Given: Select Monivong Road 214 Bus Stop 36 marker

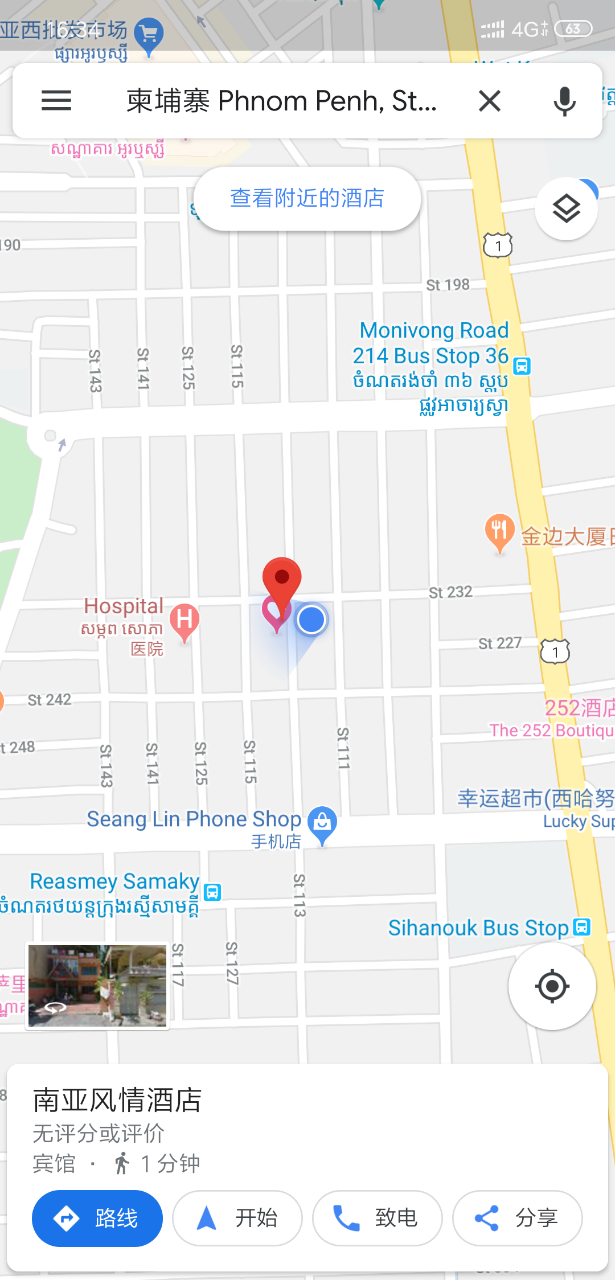Looking at the screenshot, I should [x=522, y=366].
